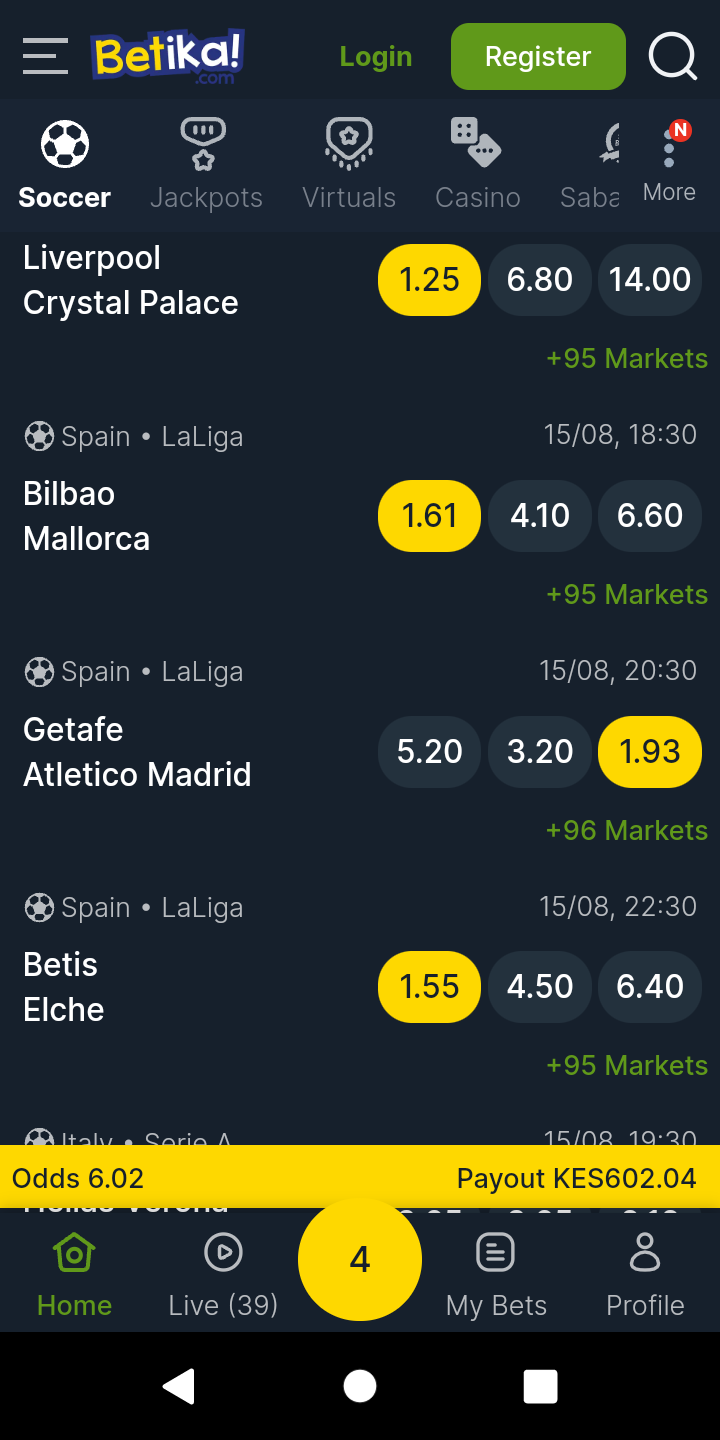This screenshot has height=1440, width=720.
Task: Select the 6.80 draw odds for Liverpool
Action: pos(540,280)
